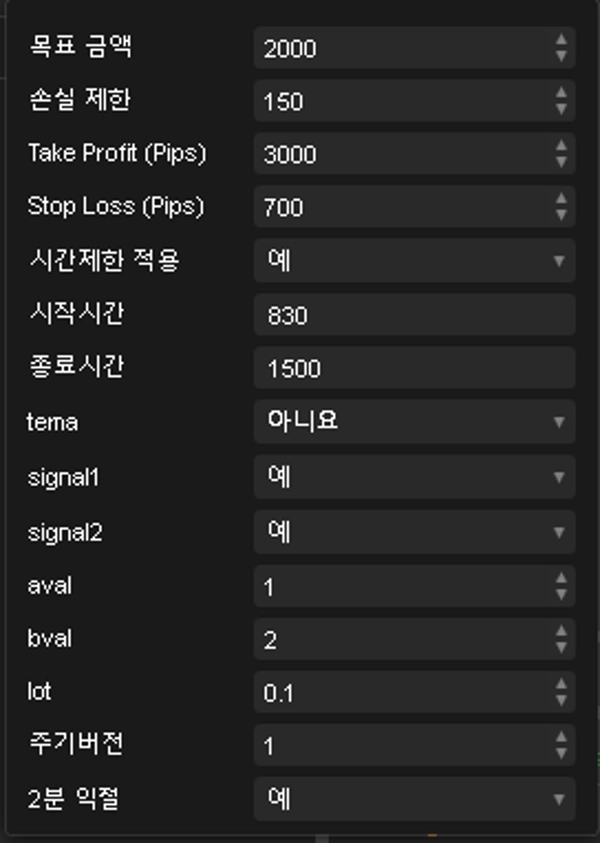Edit the bval value field
The image size is (600, 843).
pos(400,640)
